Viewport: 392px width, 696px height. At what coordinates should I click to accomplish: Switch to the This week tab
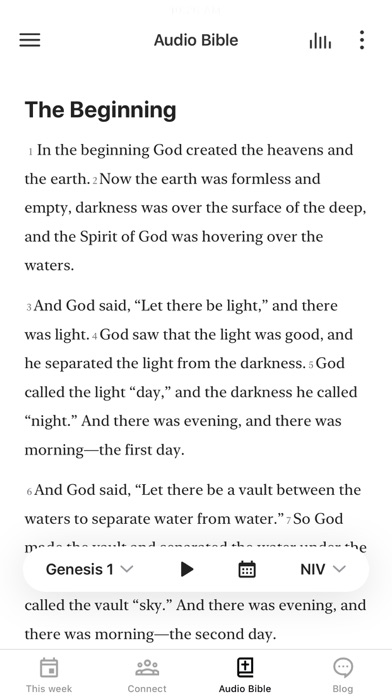coord(49,675)
